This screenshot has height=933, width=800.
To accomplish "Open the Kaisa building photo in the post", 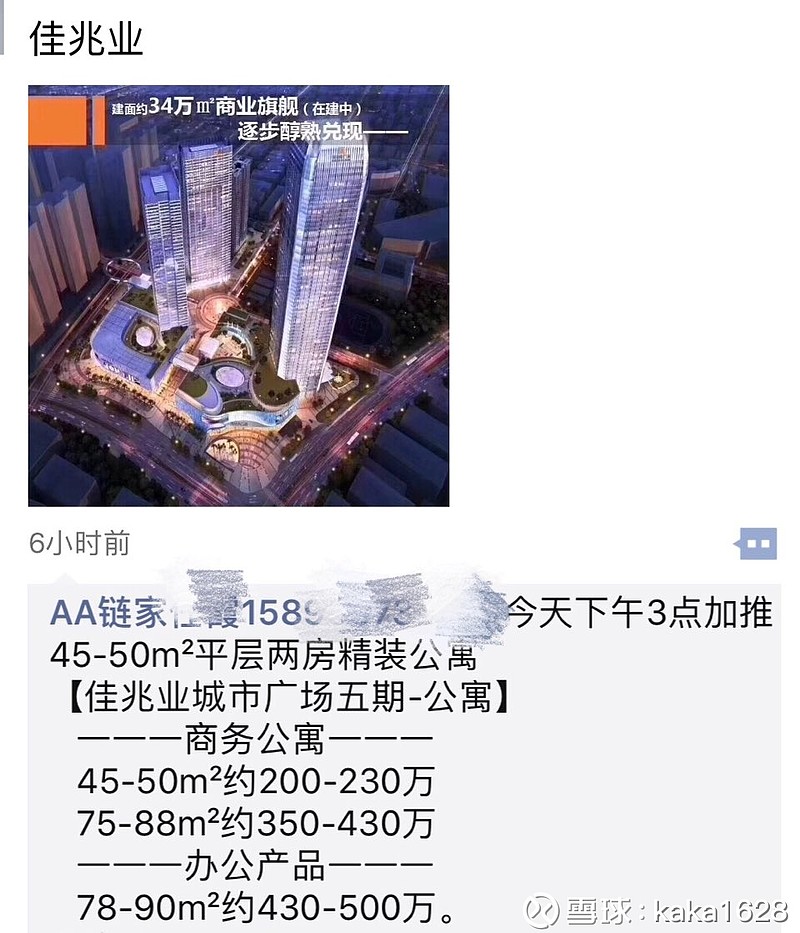I will coord(238,296).
